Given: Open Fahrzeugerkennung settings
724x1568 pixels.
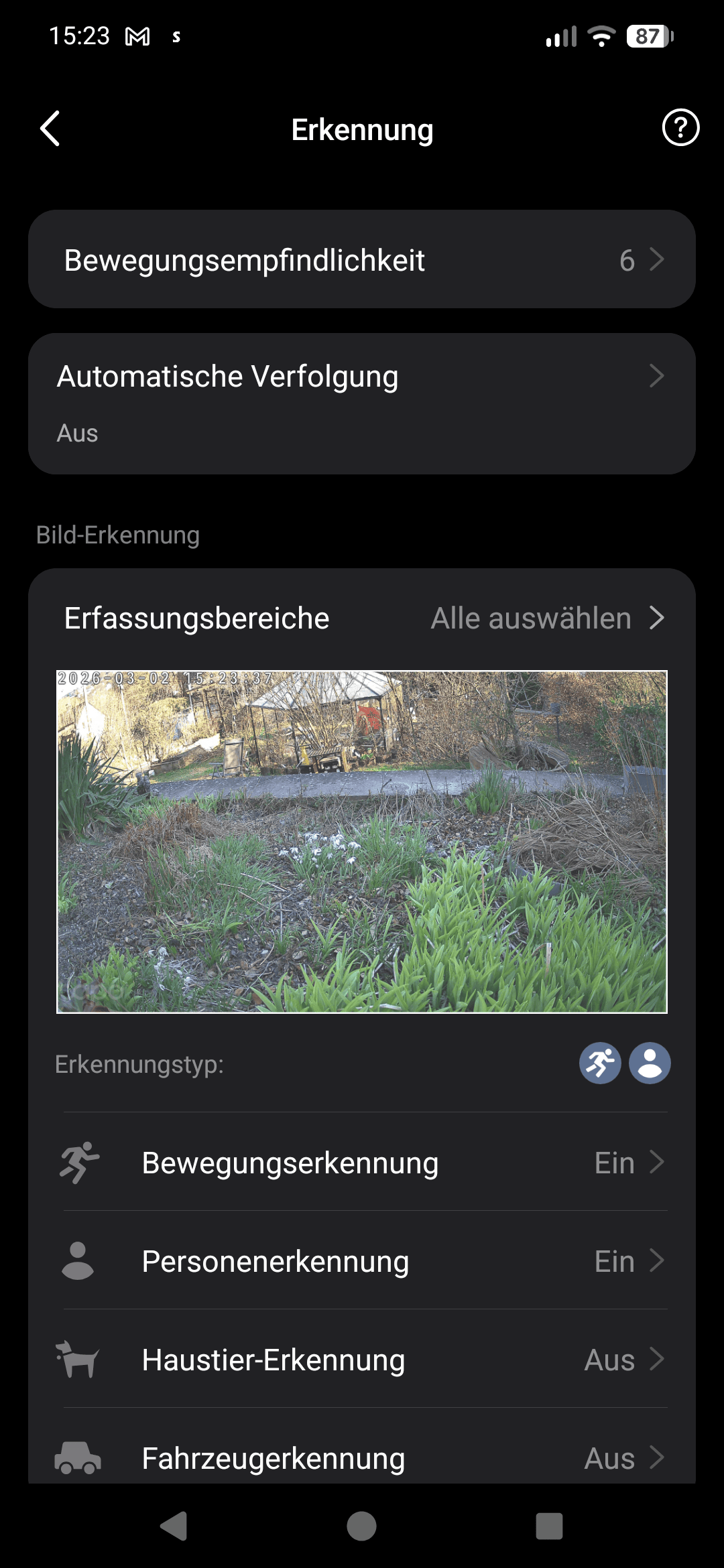Looking at the screenshot, I should pos(362,1457).
